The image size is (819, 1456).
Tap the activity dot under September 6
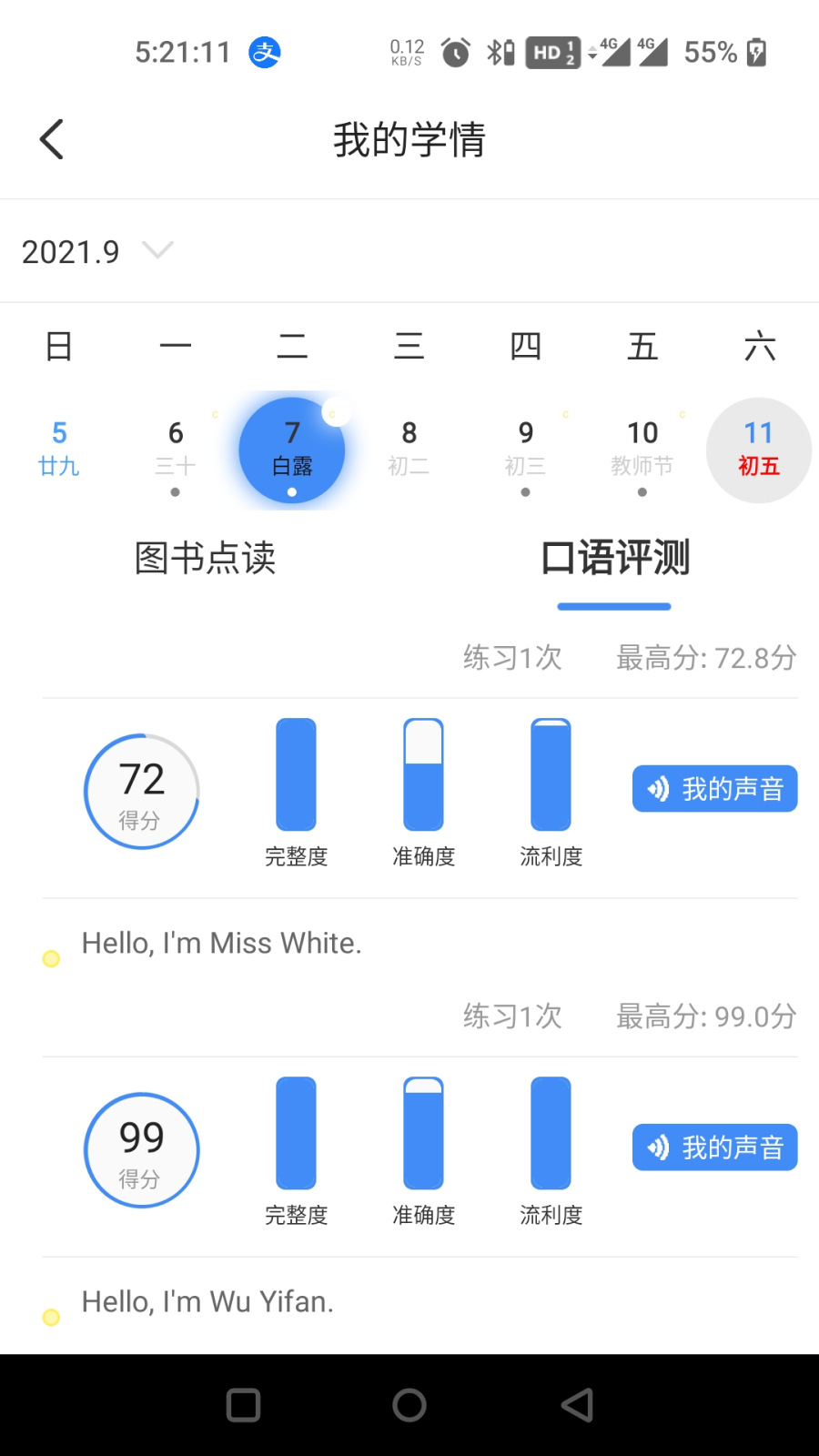(176, 492)
